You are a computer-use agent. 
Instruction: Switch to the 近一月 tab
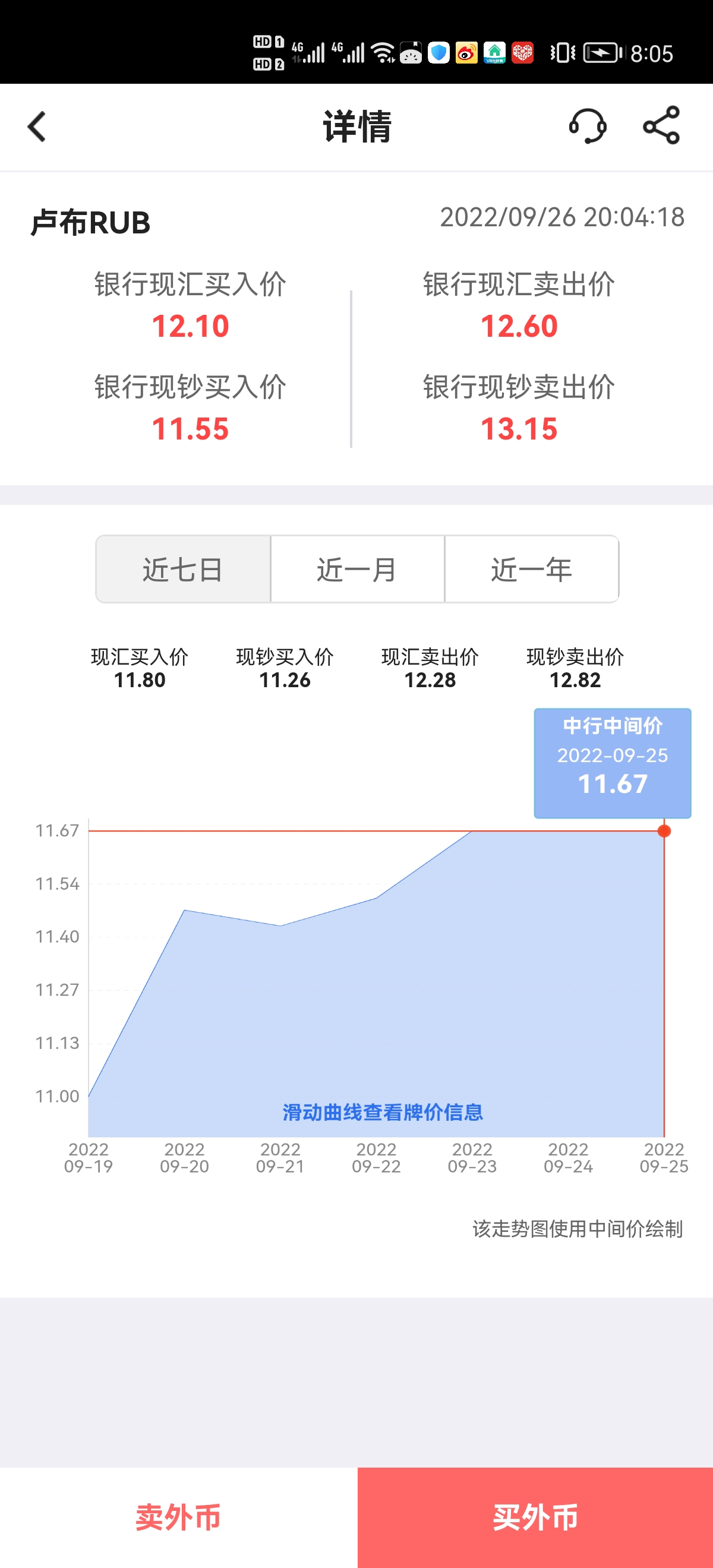(358, 570)
